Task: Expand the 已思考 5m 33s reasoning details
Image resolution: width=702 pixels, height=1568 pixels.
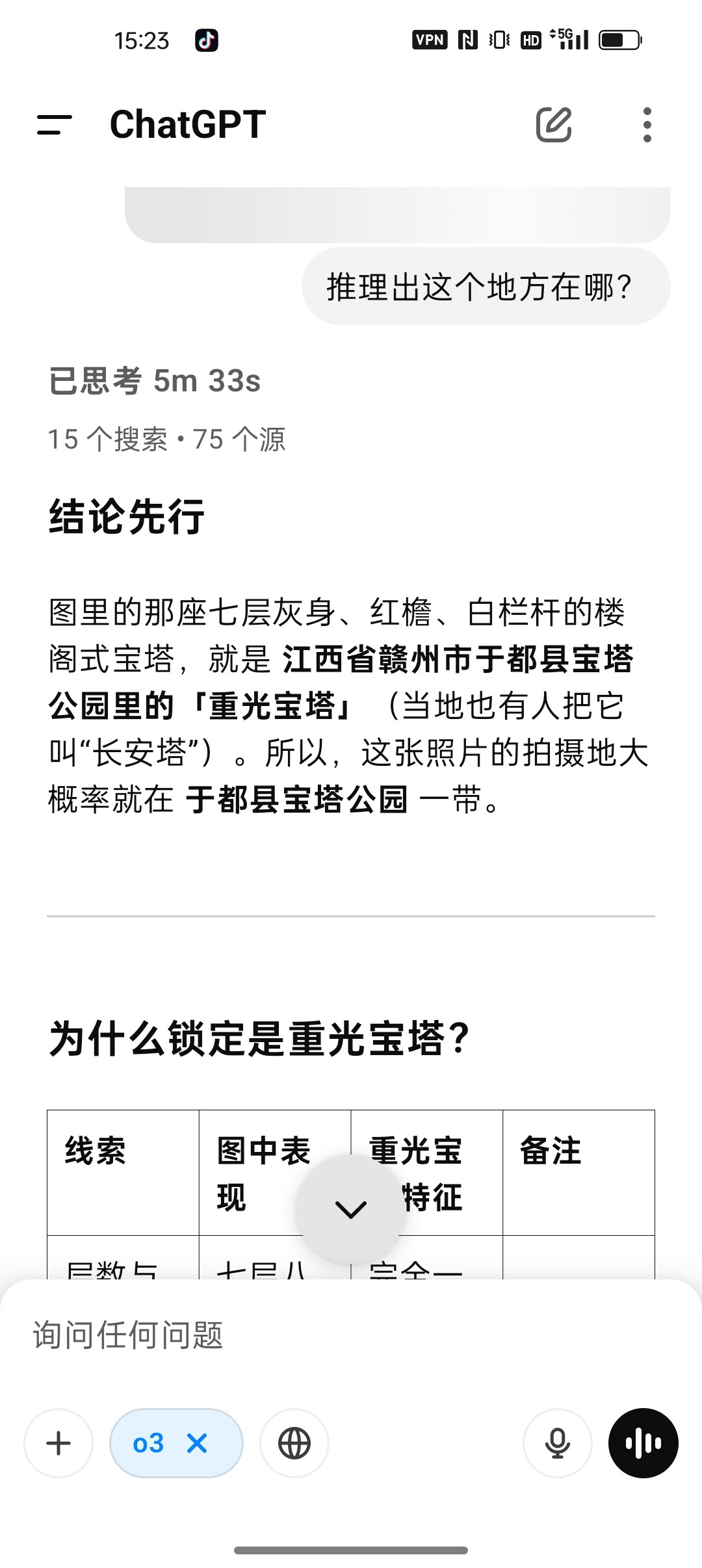Action: (155, 381)
